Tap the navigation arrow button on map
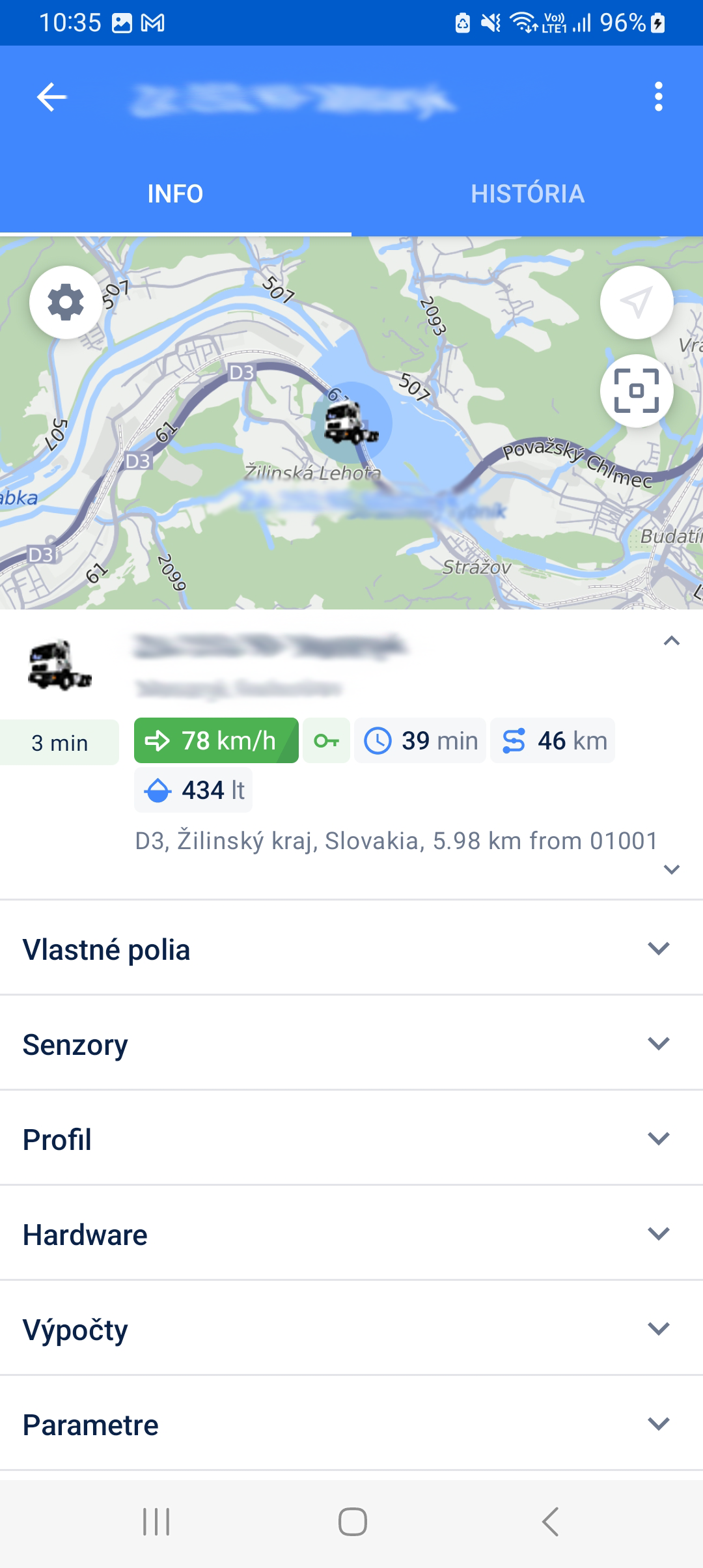 [636, 303]
